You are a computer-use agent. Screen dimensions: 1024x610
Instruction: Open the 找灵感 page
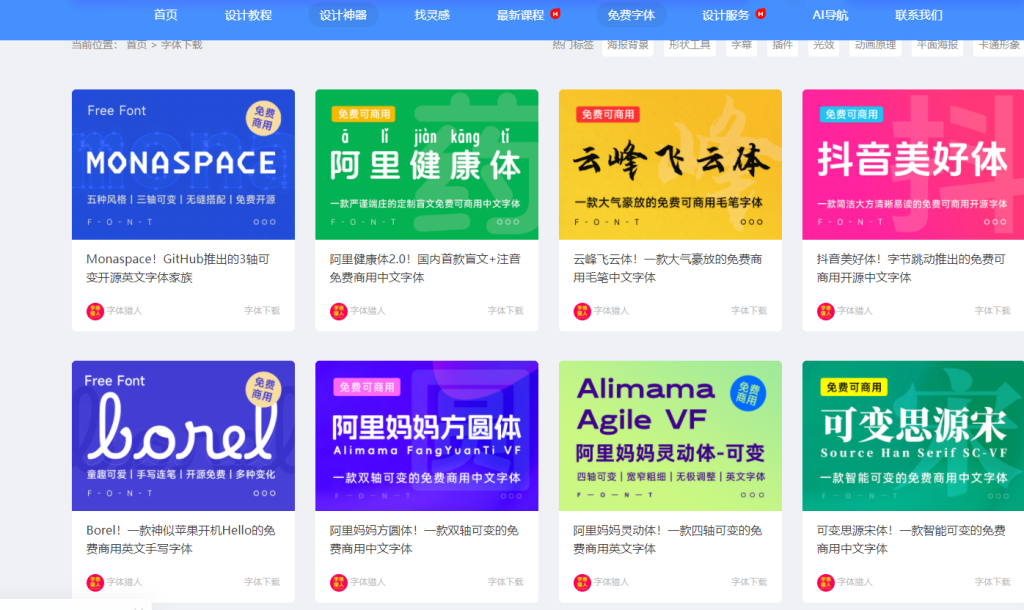[x=432, y=15]
